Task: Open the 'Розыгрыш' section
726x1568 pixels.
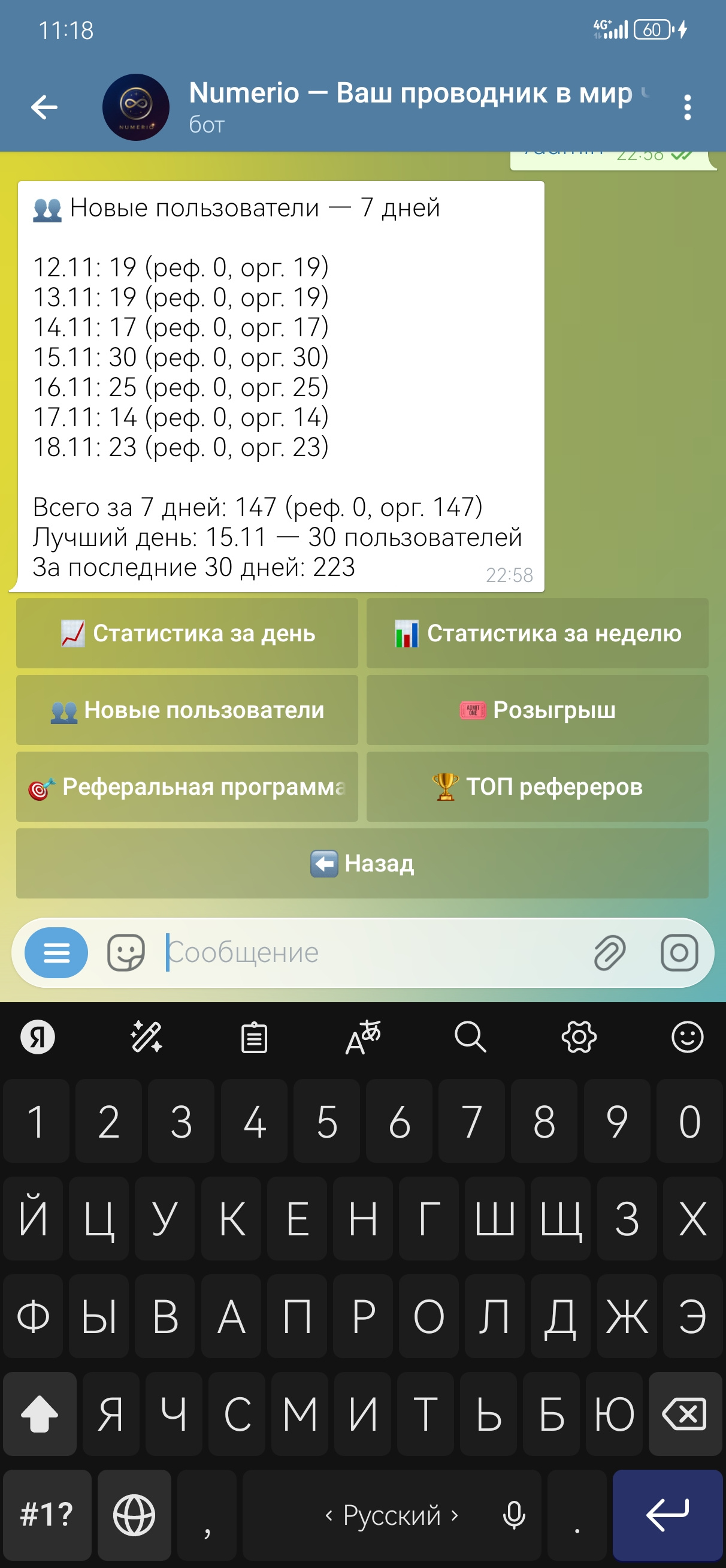Action: pos(537,710)
